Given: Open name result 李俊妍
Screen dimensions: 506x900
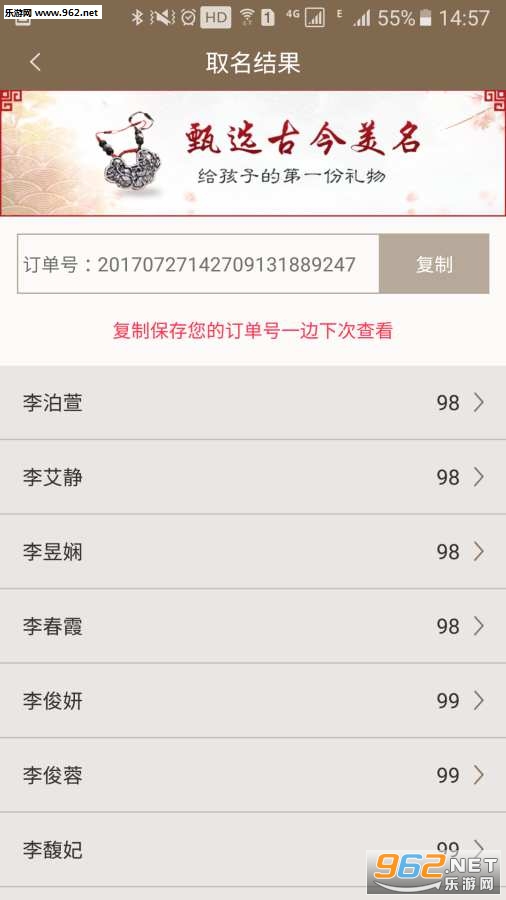Looking at the screenshot, I should click(253, 701).
